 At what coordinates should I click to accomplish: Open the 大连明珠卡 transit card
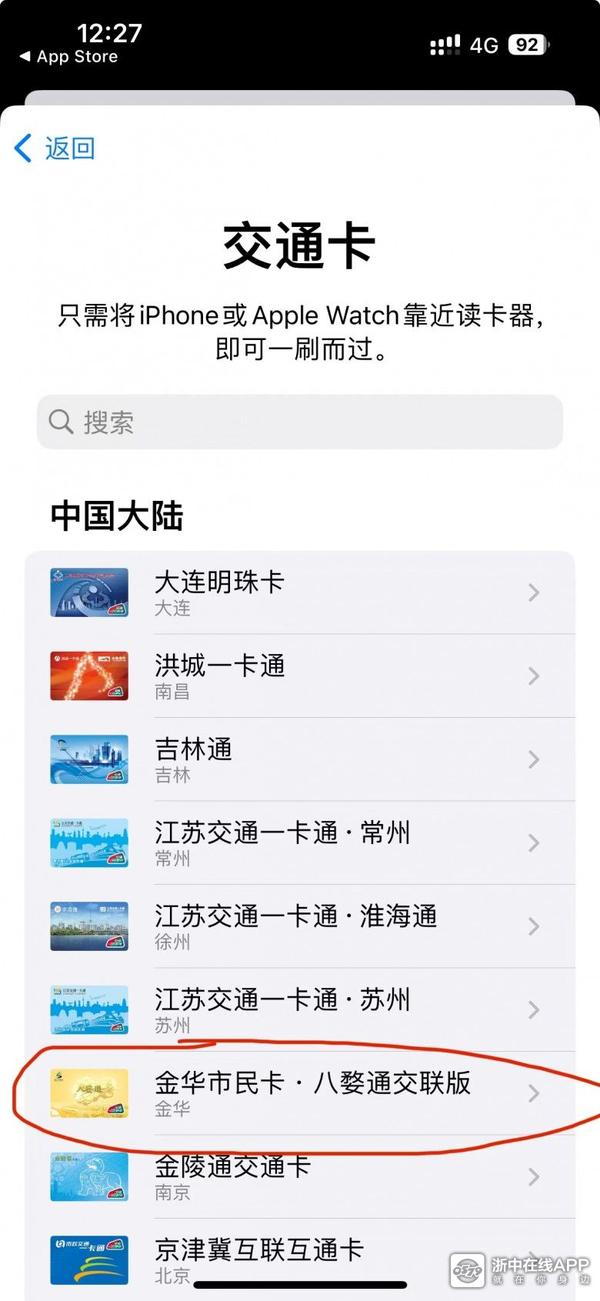coord(300,592)
